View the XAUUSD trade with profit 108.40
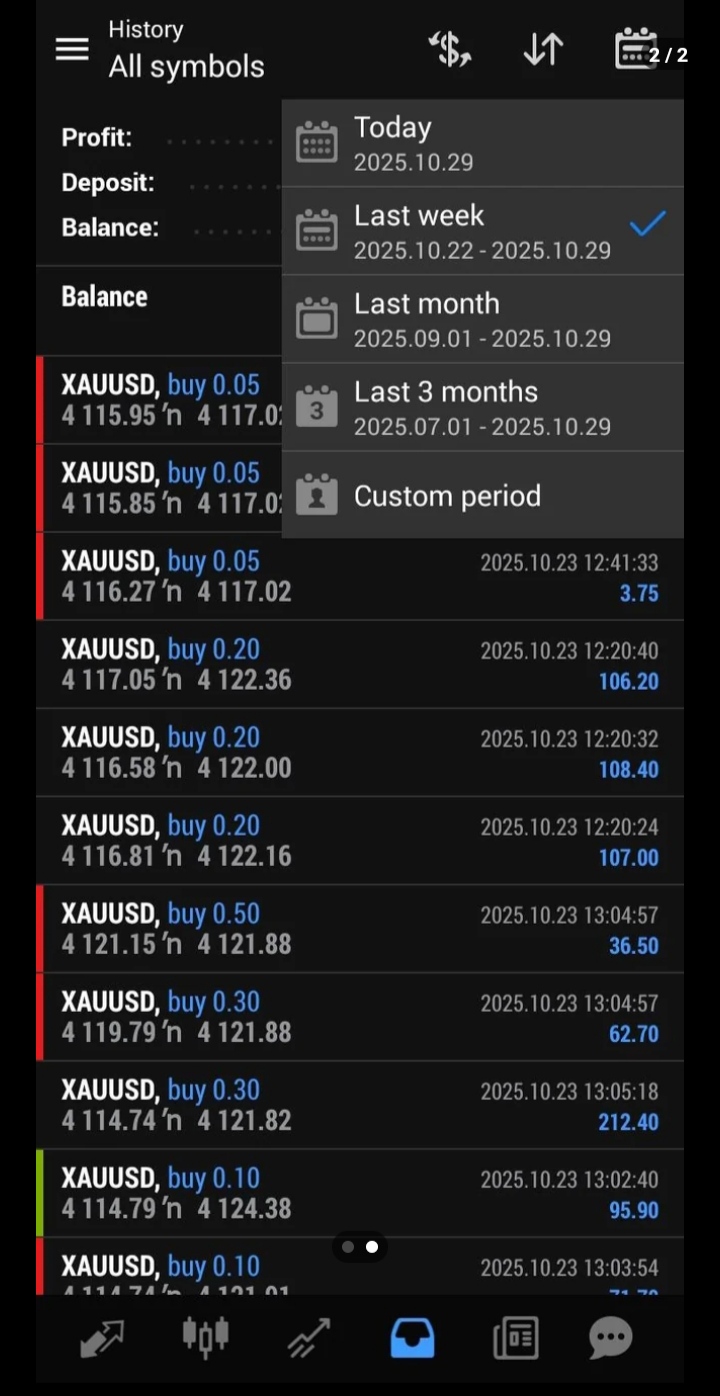The image size is (720, 1396). (x=360, y=753)
